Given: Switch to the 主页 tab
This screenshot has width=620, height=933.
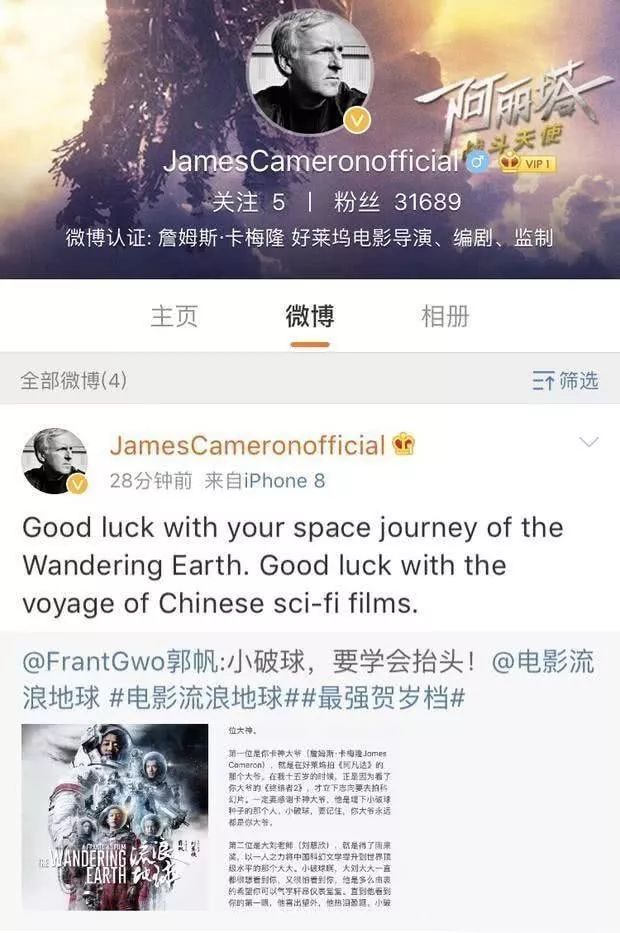Looking at the screenshot, I should click(x=174, y=317).
